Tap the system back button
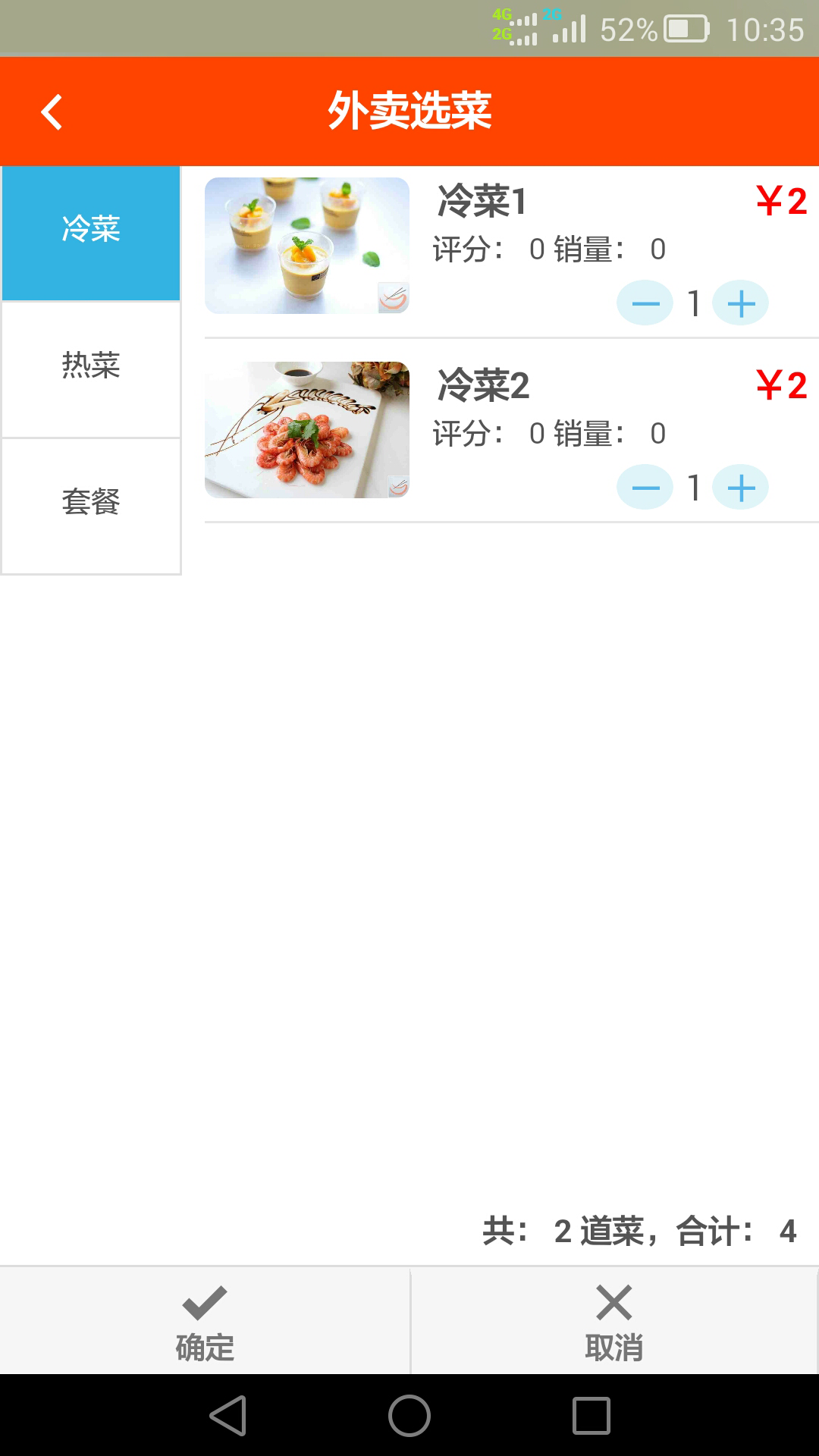This screenshot has height=1456, width=819. tap(227, 1416)
